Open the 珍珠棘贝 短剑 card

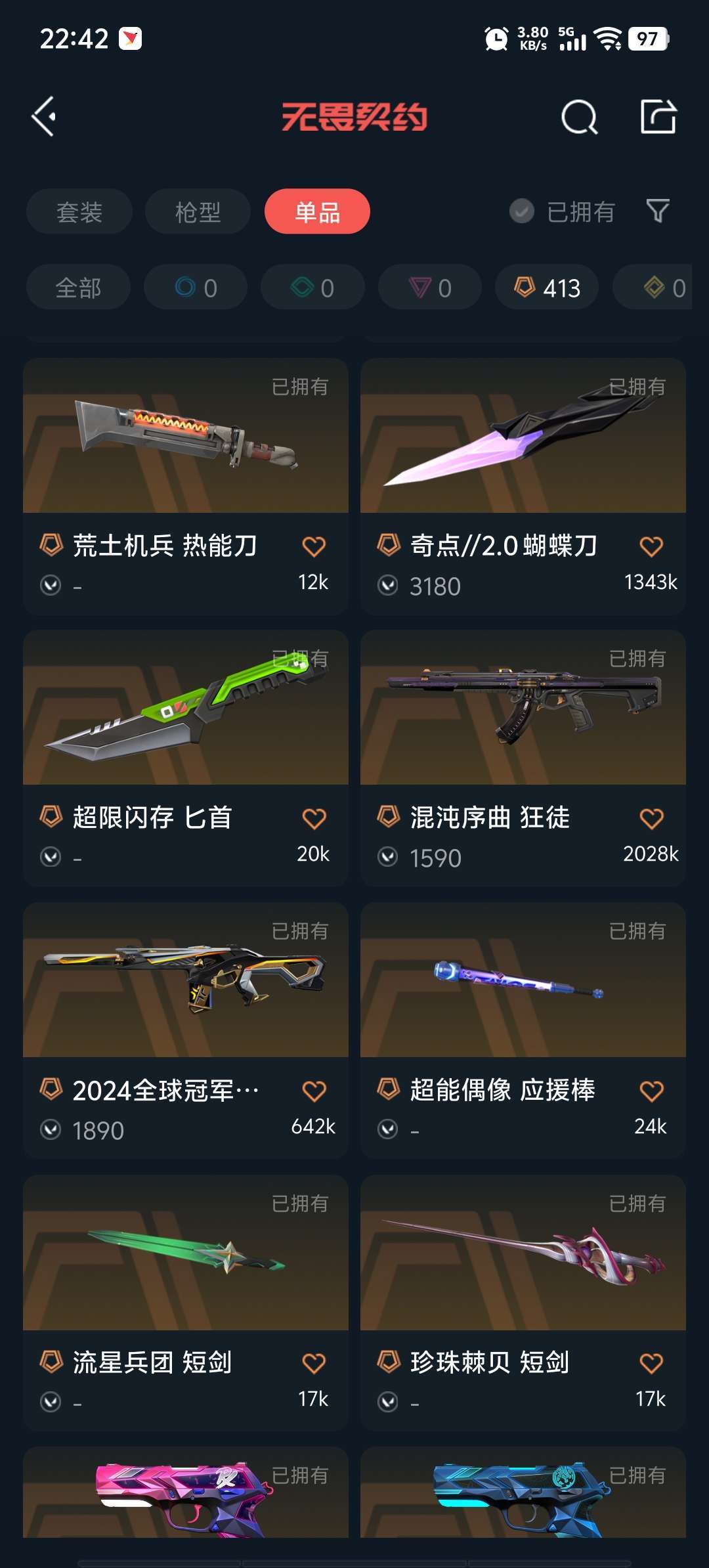(523, 1303)
